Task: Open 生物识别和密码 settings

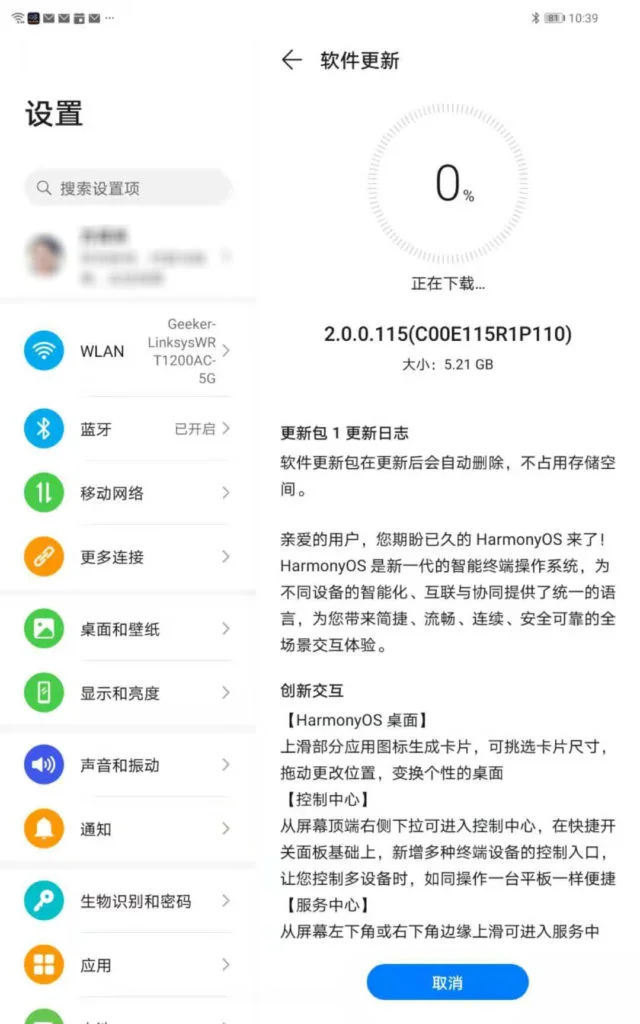Action: coord(128,901)
